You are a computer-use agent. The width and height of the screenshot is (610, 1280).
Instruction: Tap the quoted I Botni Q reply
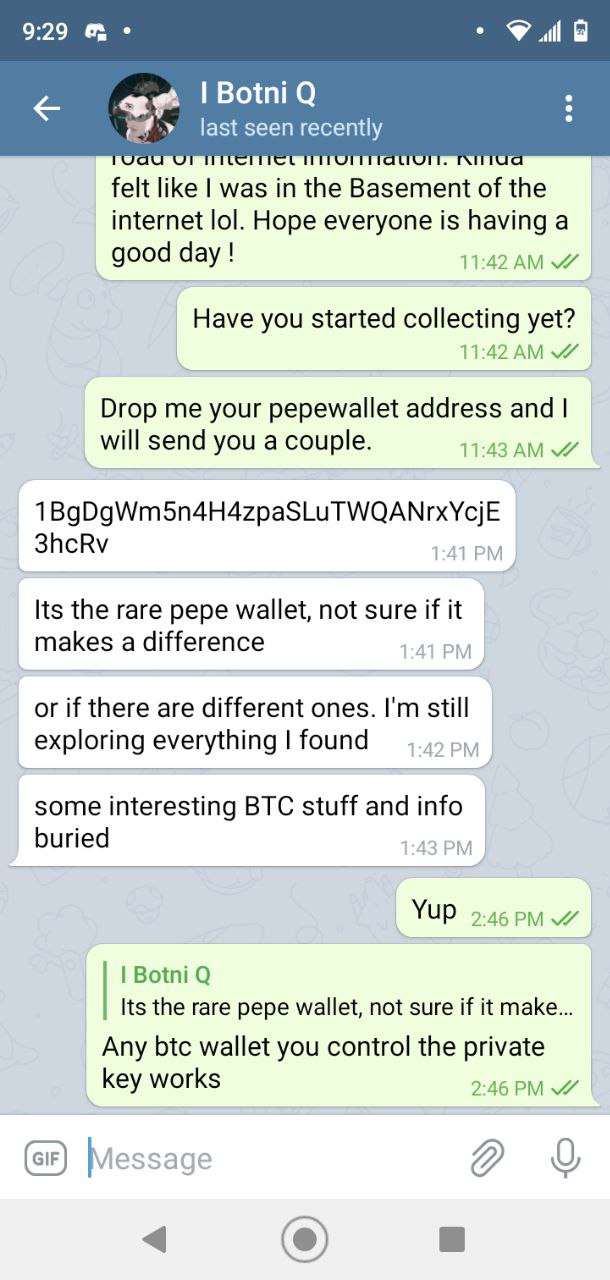click(340, 990)
